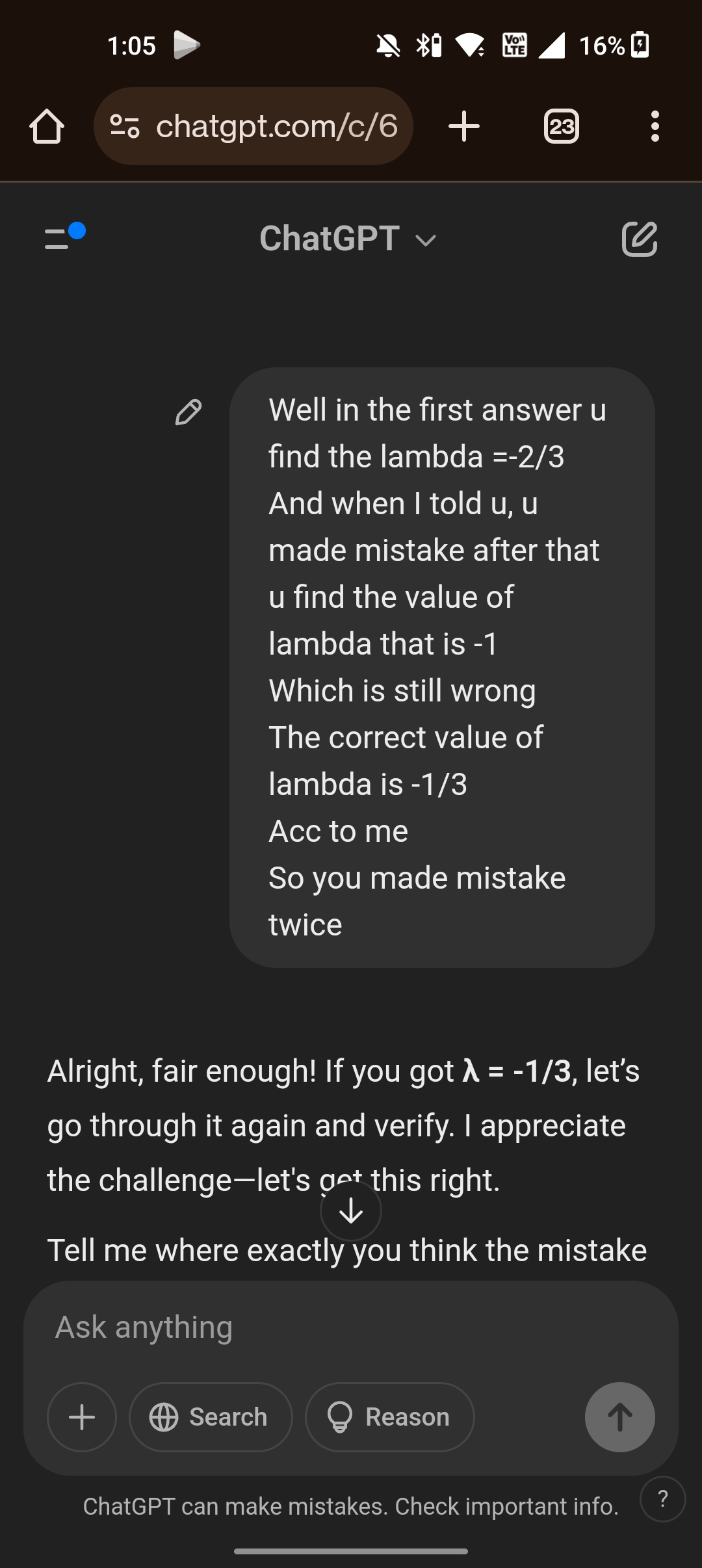Send the message

click(619, 1417)
